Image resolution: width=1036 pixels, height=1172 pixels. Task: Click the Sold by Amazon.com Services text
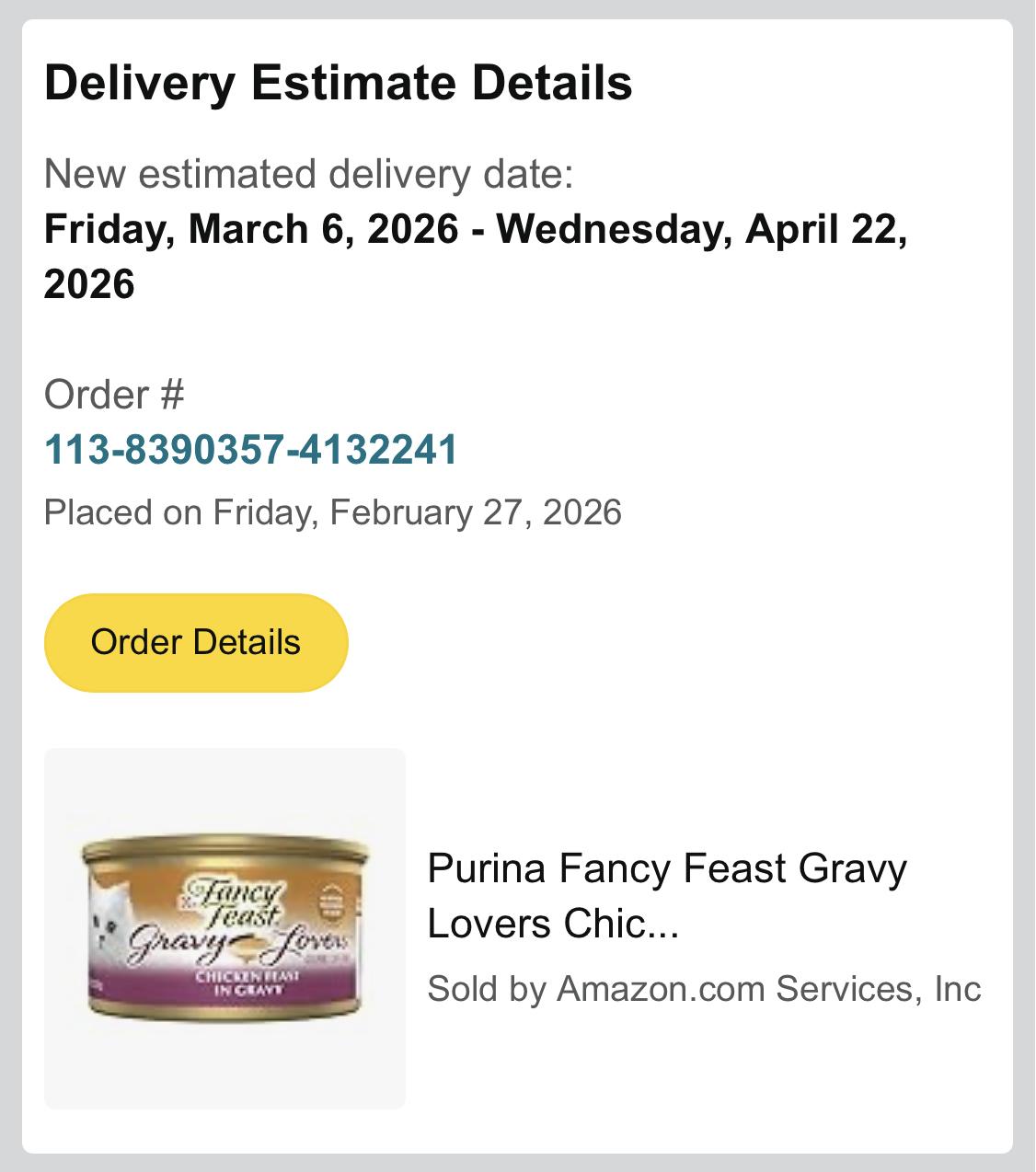coord(705,988)
